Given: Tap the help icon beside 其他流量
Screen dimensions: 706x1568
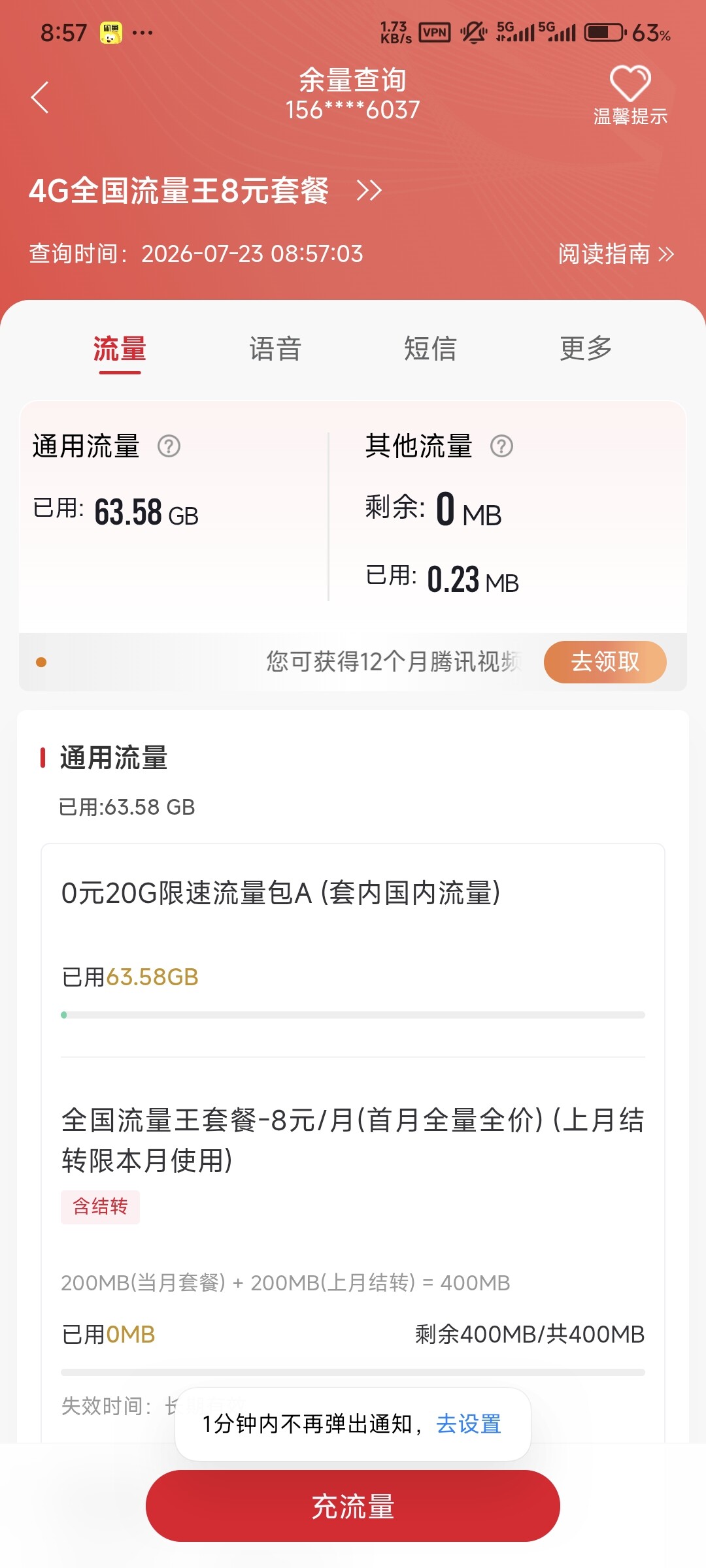Looking at the screenshot, I should click(501, 446).
